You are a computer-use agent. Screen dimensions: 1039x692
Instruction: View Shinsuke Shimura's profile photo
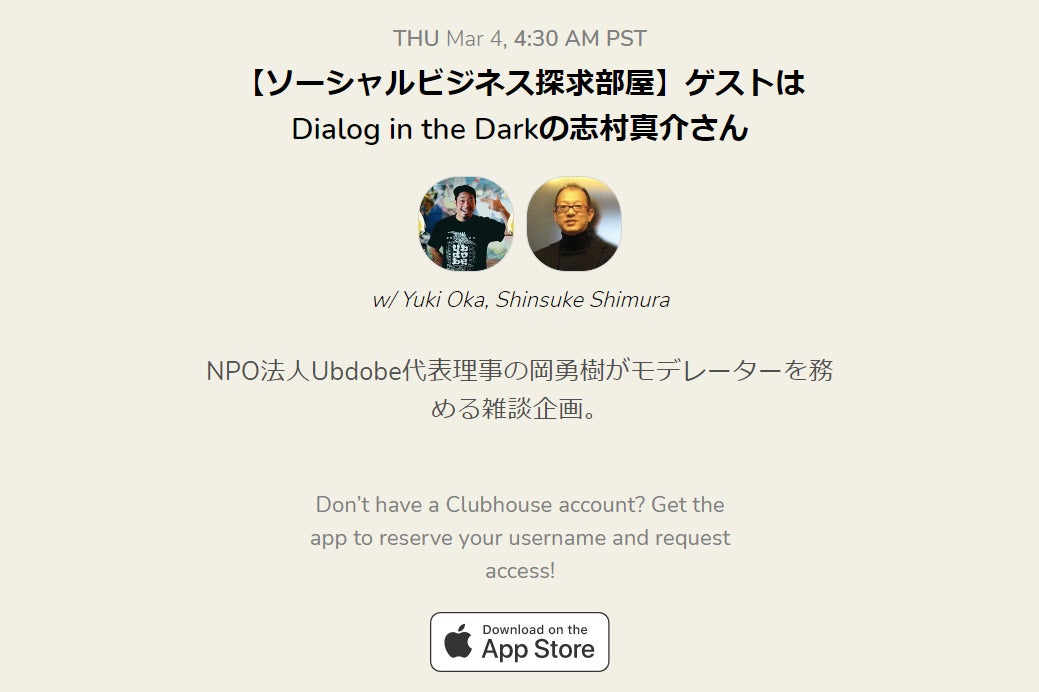point(573,224)
